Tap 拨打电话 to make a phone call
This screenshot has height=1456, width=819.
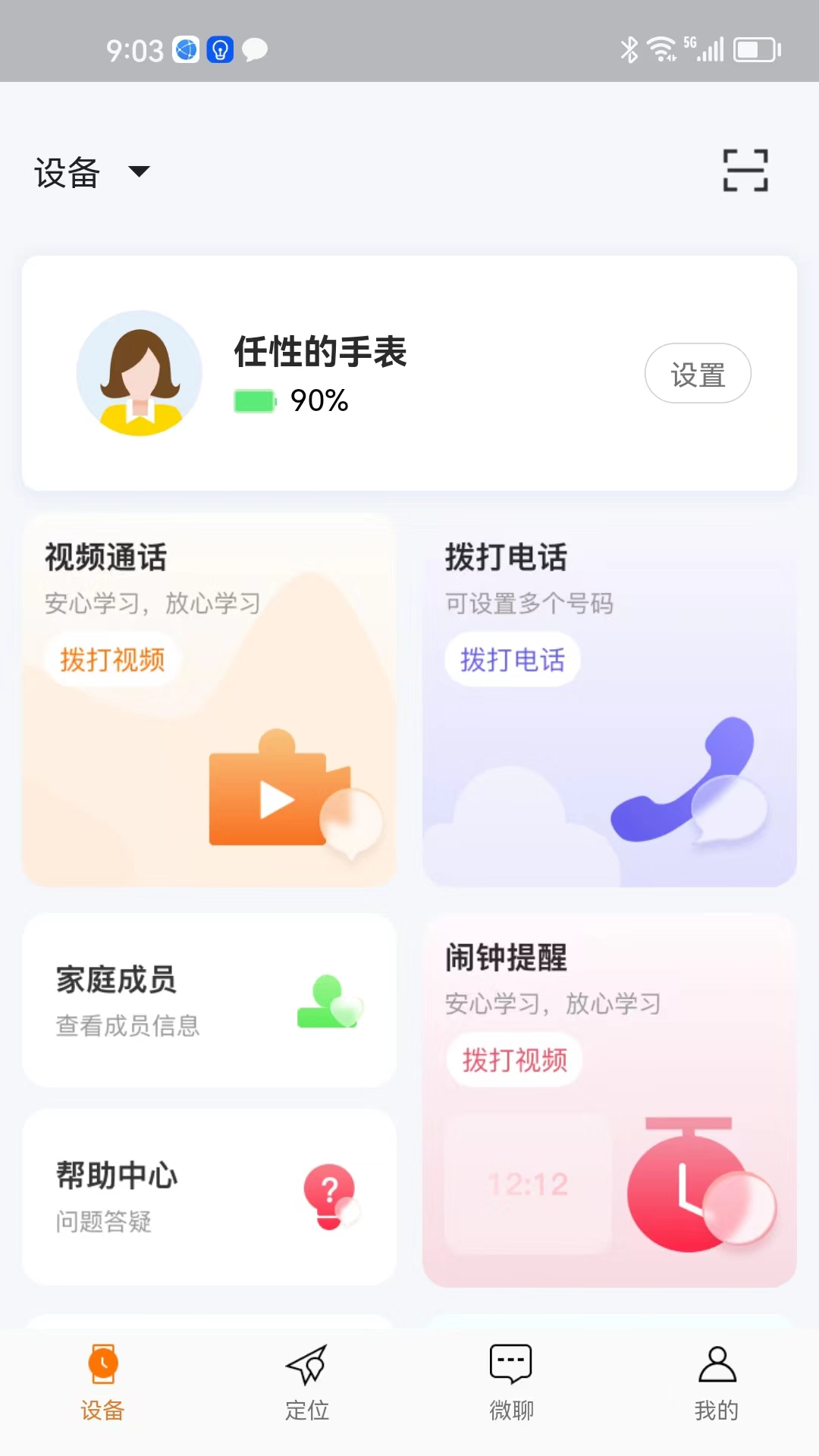[512, 660]
